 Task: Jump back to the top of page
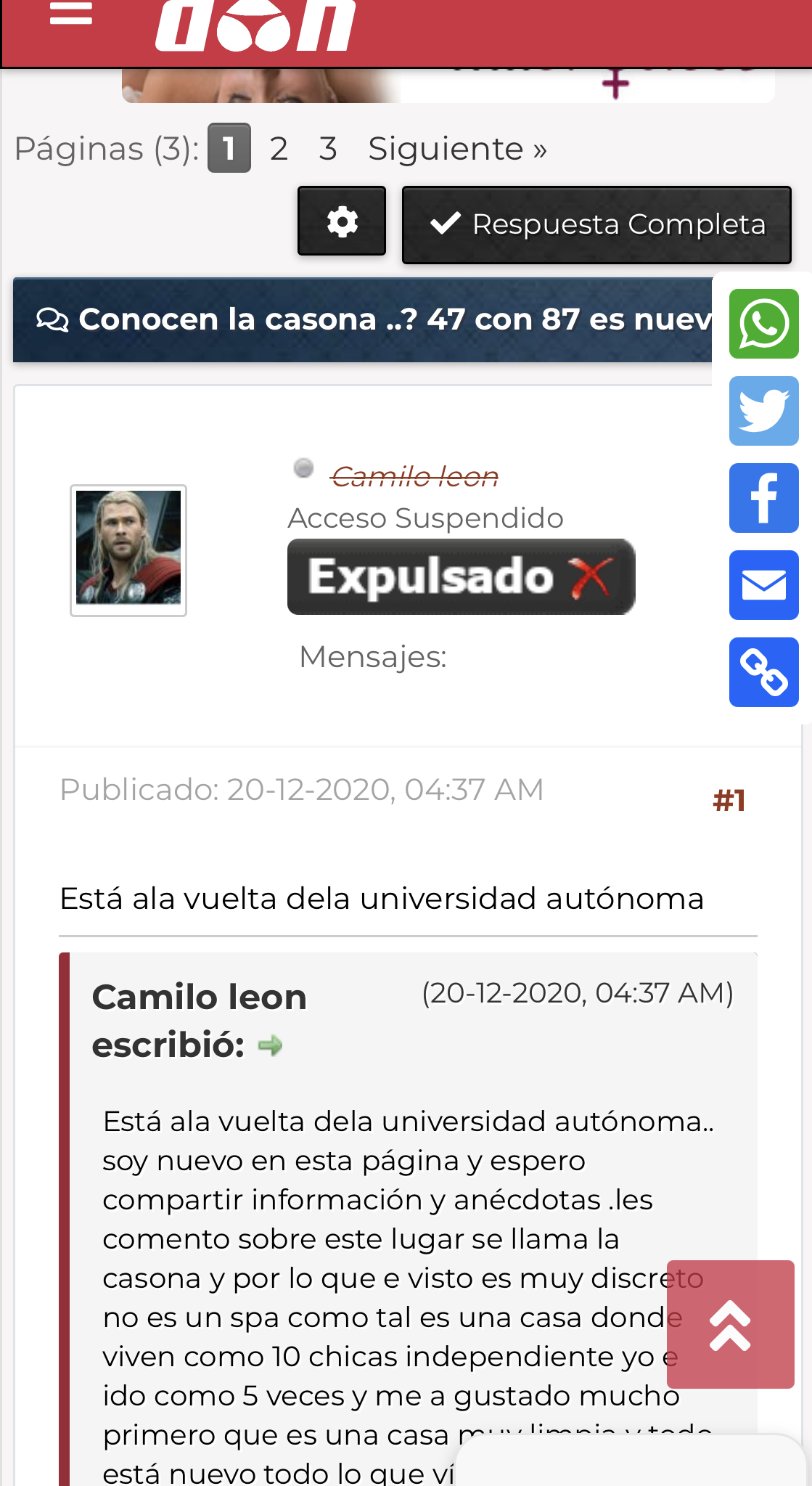(730, 1324)
